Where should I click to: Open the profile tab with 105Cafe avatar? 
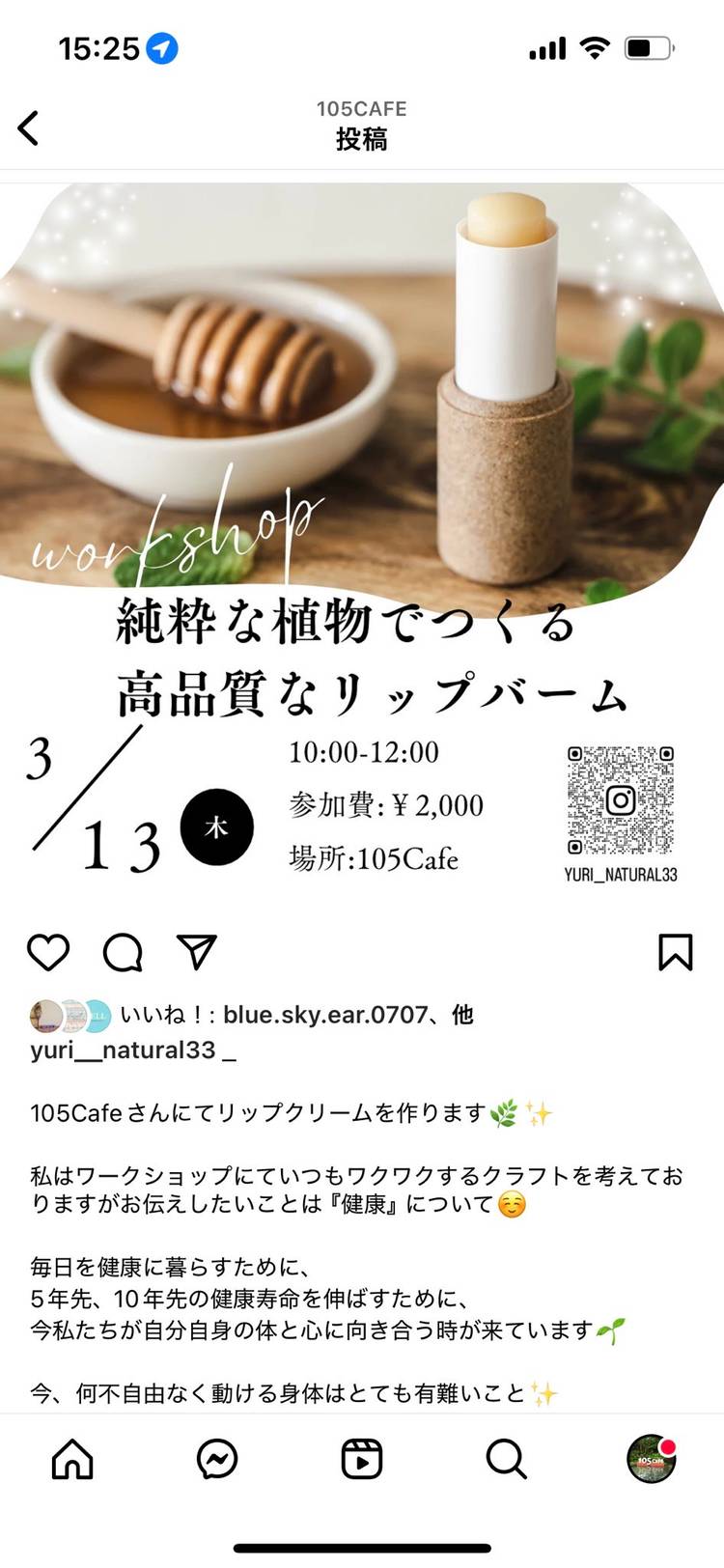click(652, 1459)
